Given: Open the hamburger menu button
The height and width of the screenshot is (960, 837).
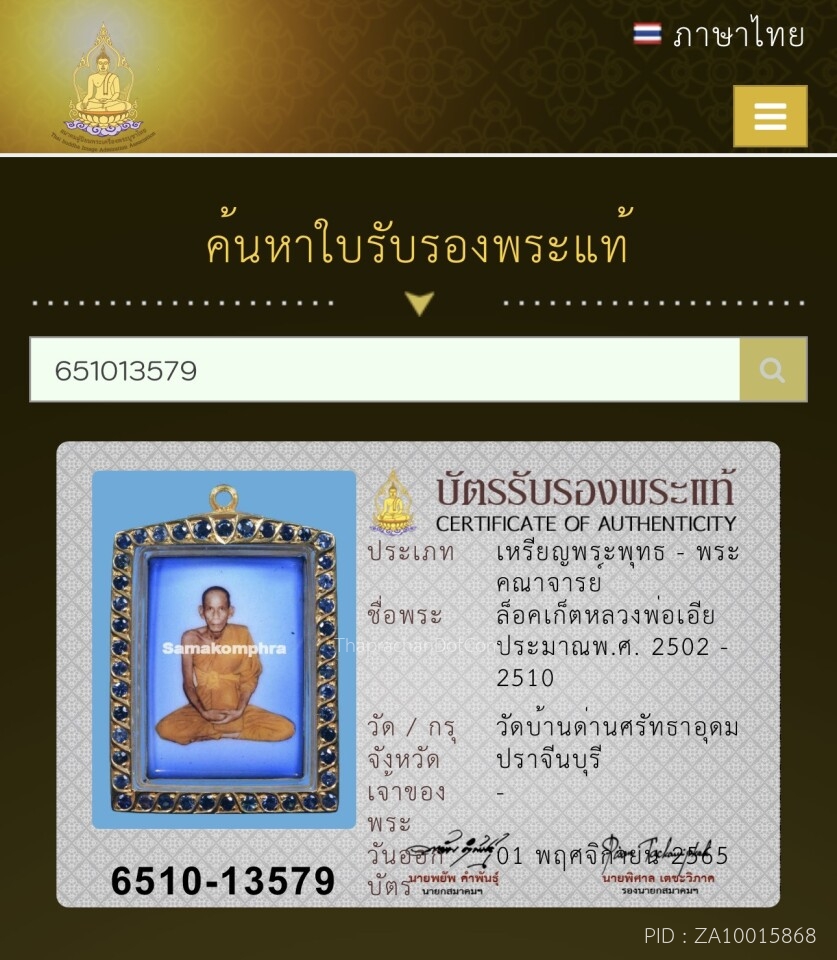Looking at the screenshot, I should 769,116.
